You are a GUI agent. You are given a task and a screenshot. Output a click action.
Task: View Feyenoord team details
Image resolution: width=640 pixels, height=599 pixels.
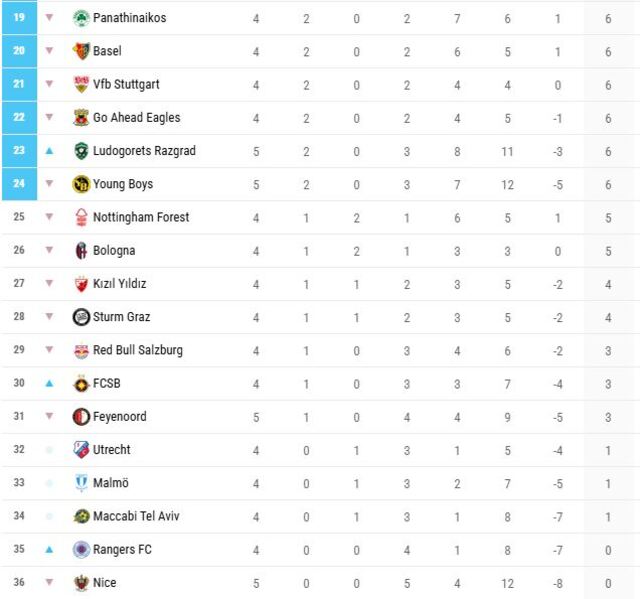(x=119, y=416)
